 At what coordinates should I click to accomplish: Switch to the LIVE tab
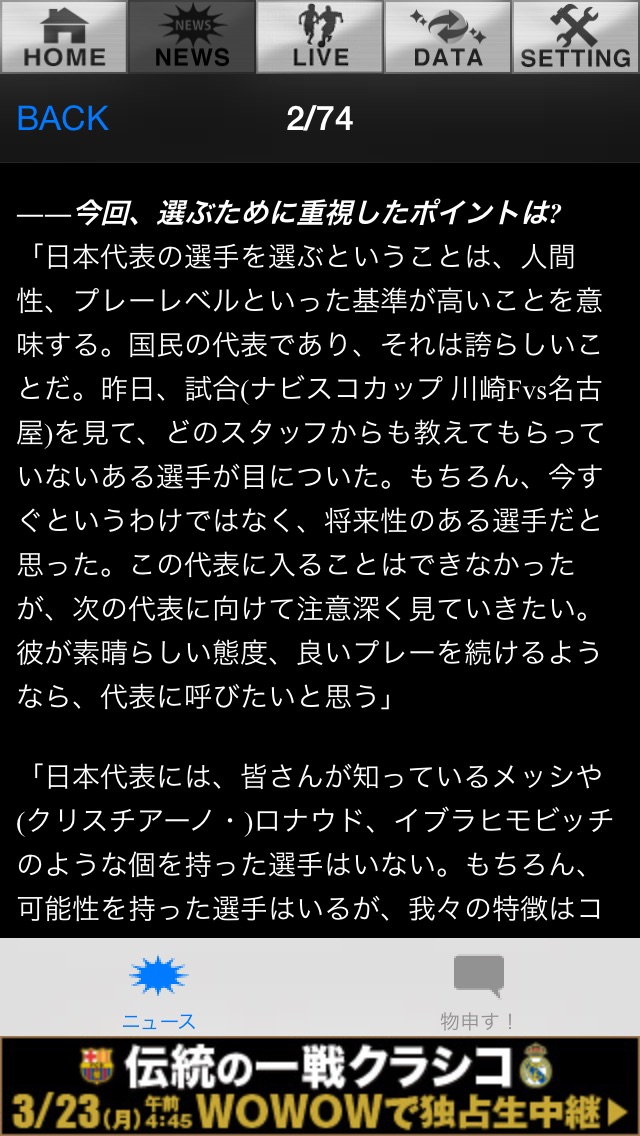(x=320, y=36)
